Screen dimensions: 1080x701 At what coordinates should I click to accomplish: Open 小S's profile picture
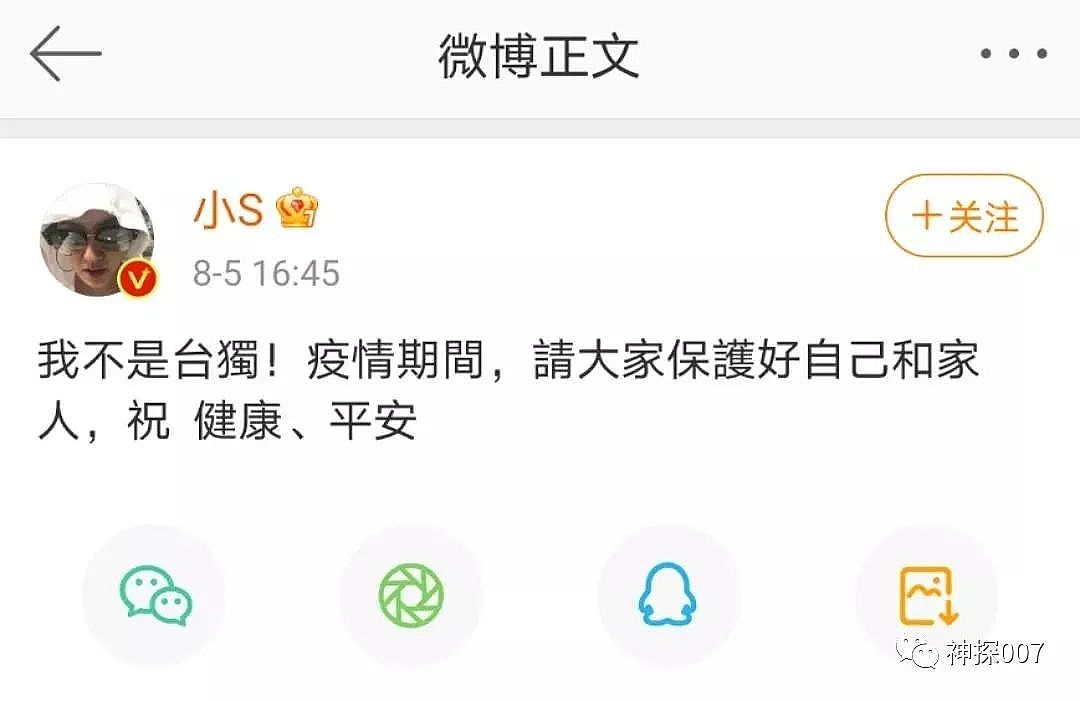[x=97, y=240]
